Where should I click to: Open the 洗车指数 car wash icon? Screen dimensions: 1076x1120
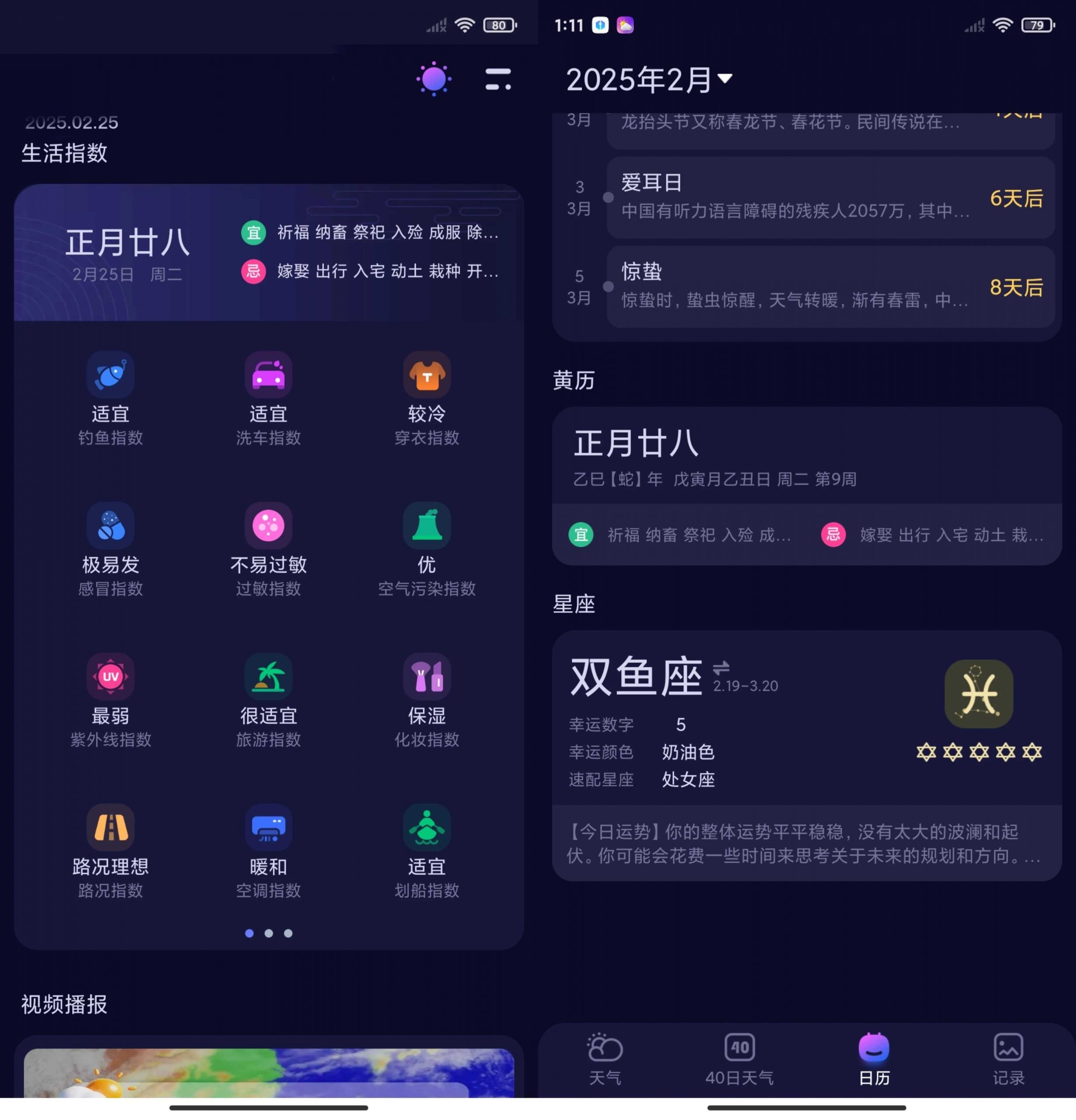268,374
